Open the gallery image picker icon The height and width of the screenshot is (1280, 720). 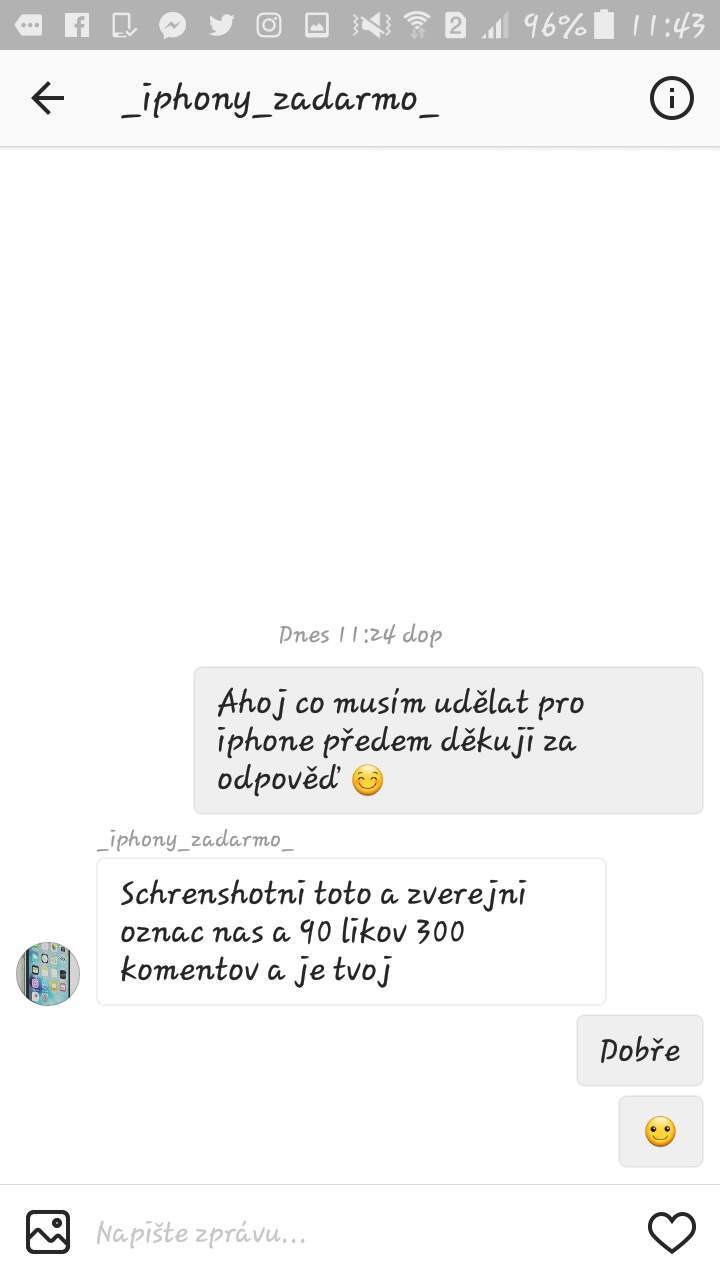pyautogui.click(x=48, y=1232)
